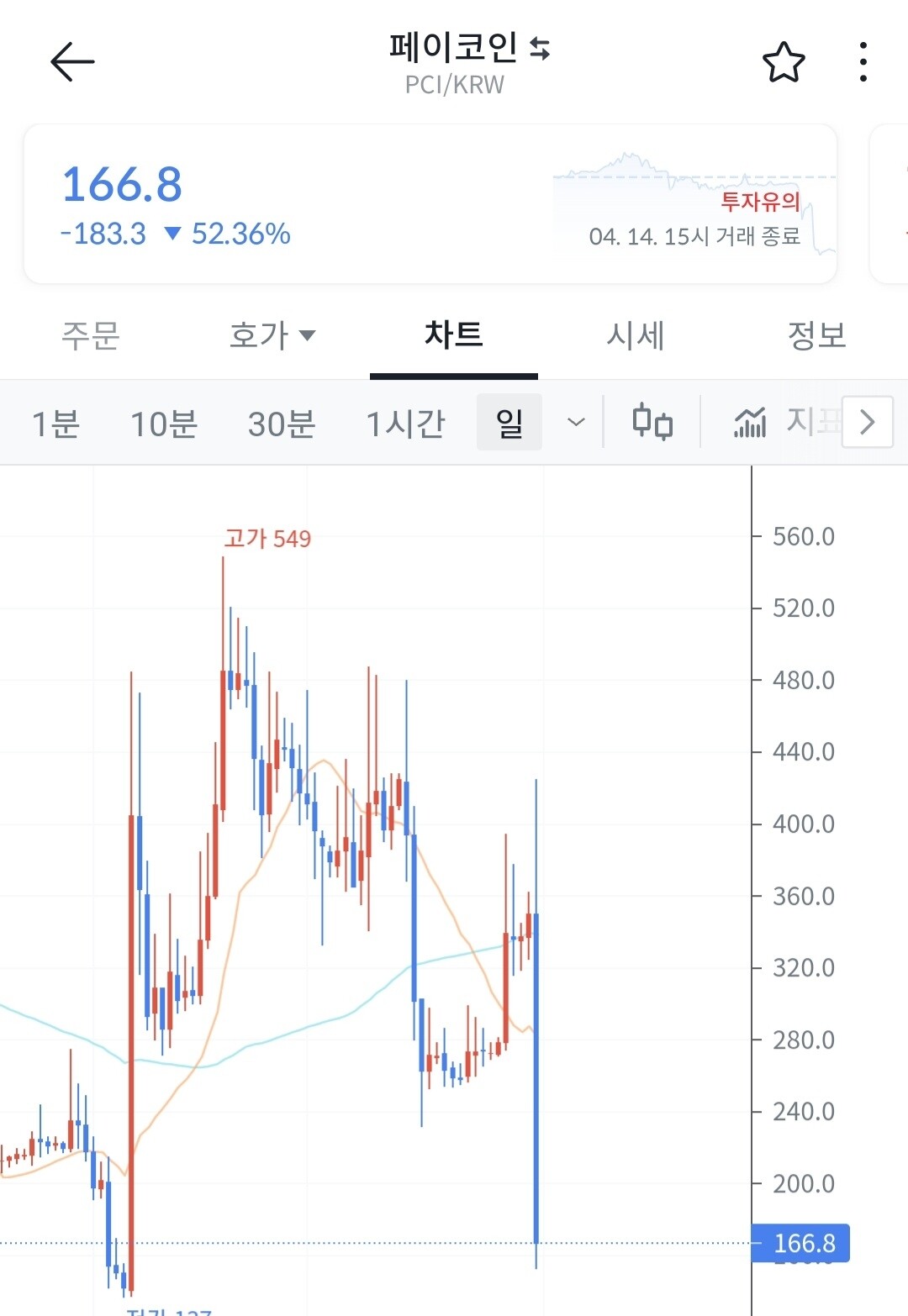
Task: Click the 투자유의 warning label
Action: tap(762, 200)
